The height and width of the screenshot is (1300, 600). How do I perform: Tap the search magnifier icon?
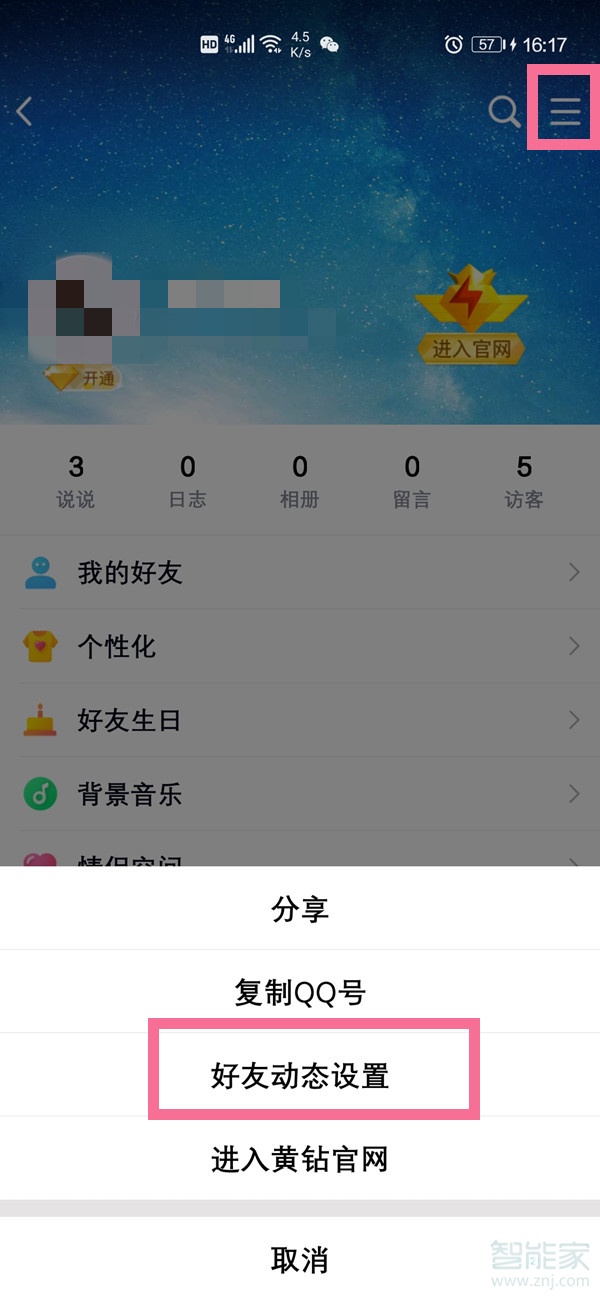504,112
